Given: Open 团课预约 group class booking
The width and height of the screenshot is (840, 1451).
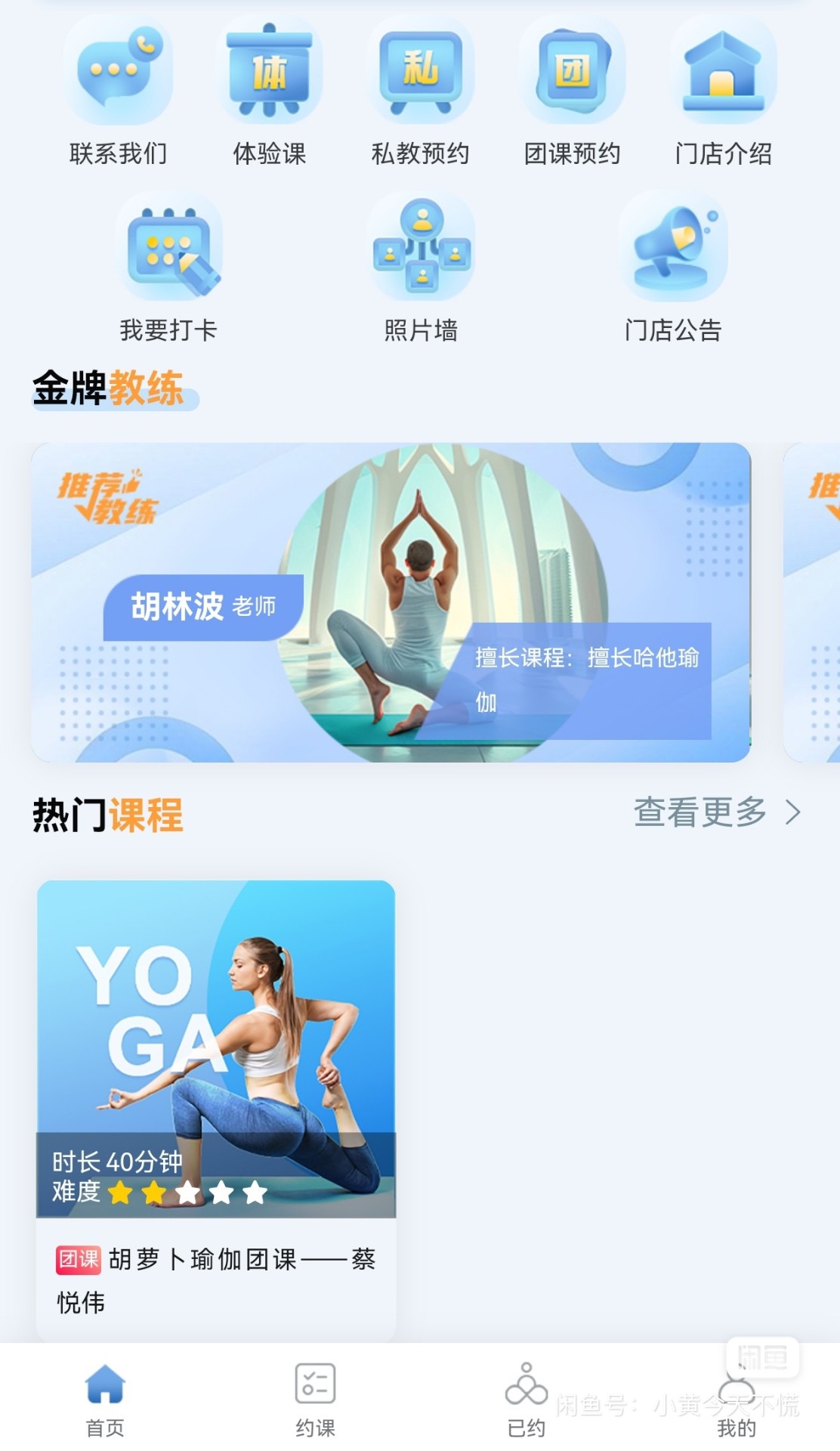Looking at the screenshot, I should [572, 92].
